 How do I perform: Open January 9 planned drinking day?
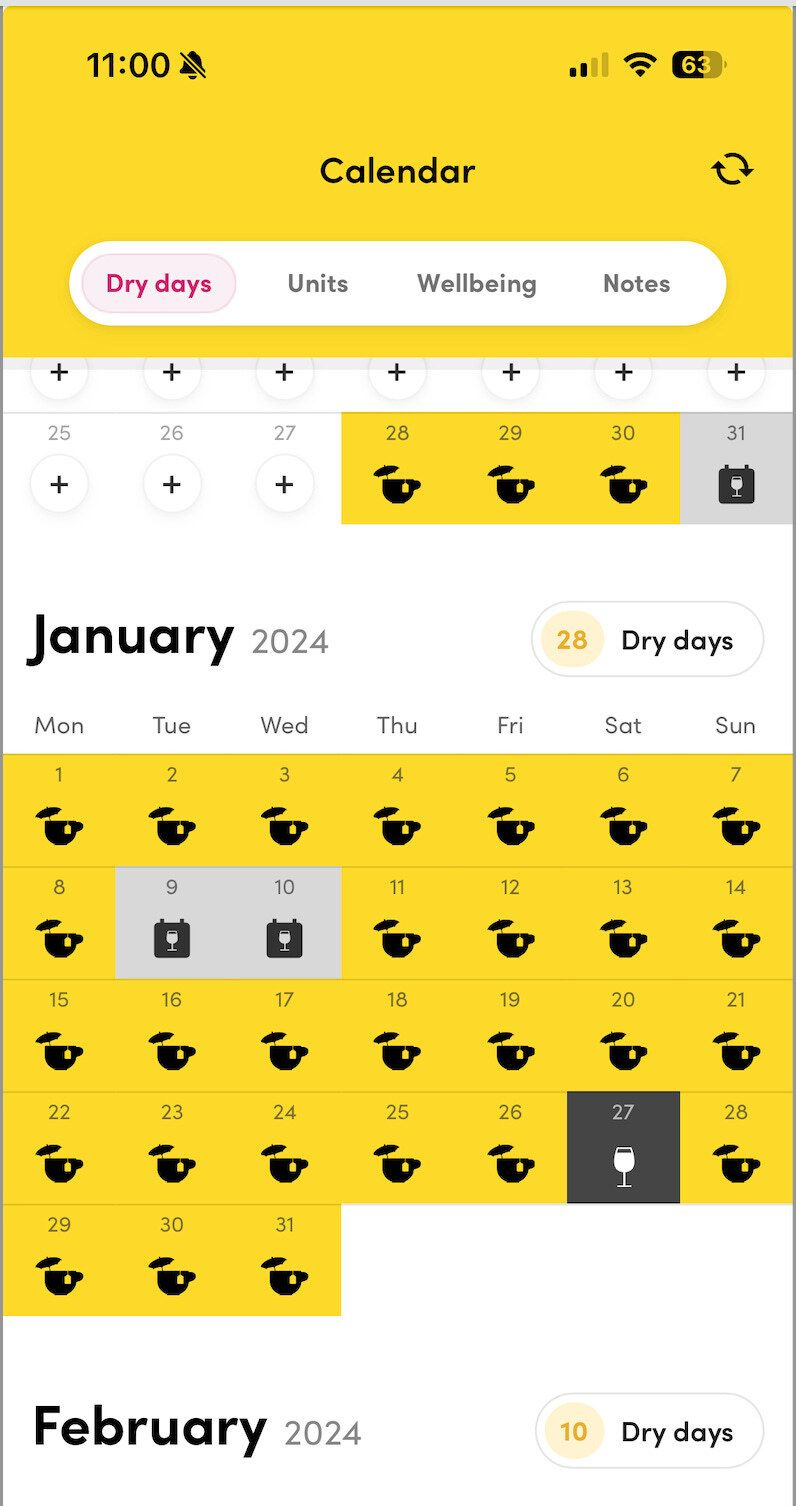coord(172,923)
